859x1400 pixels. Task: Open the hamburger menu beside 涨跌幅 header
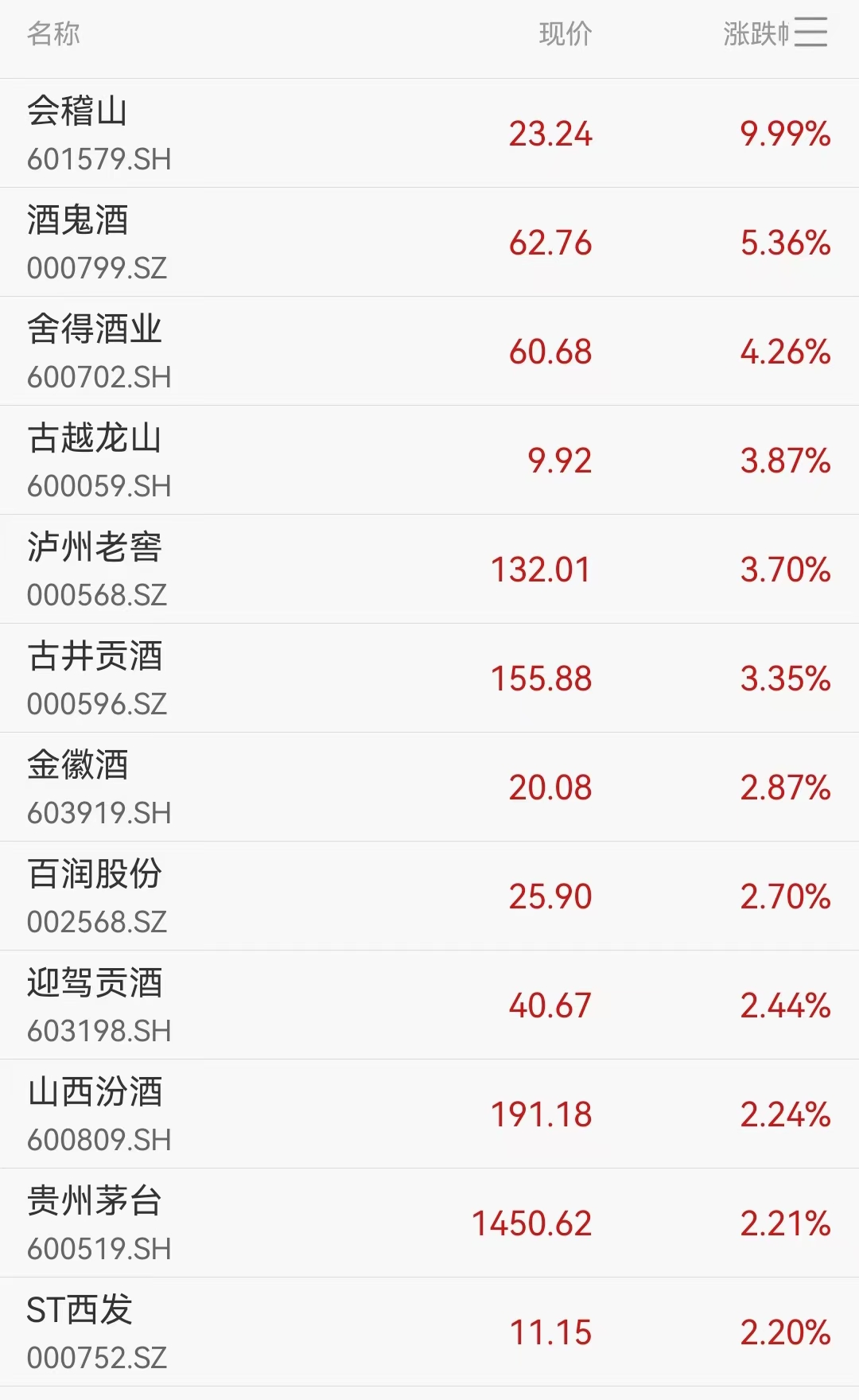click(813, 33)
